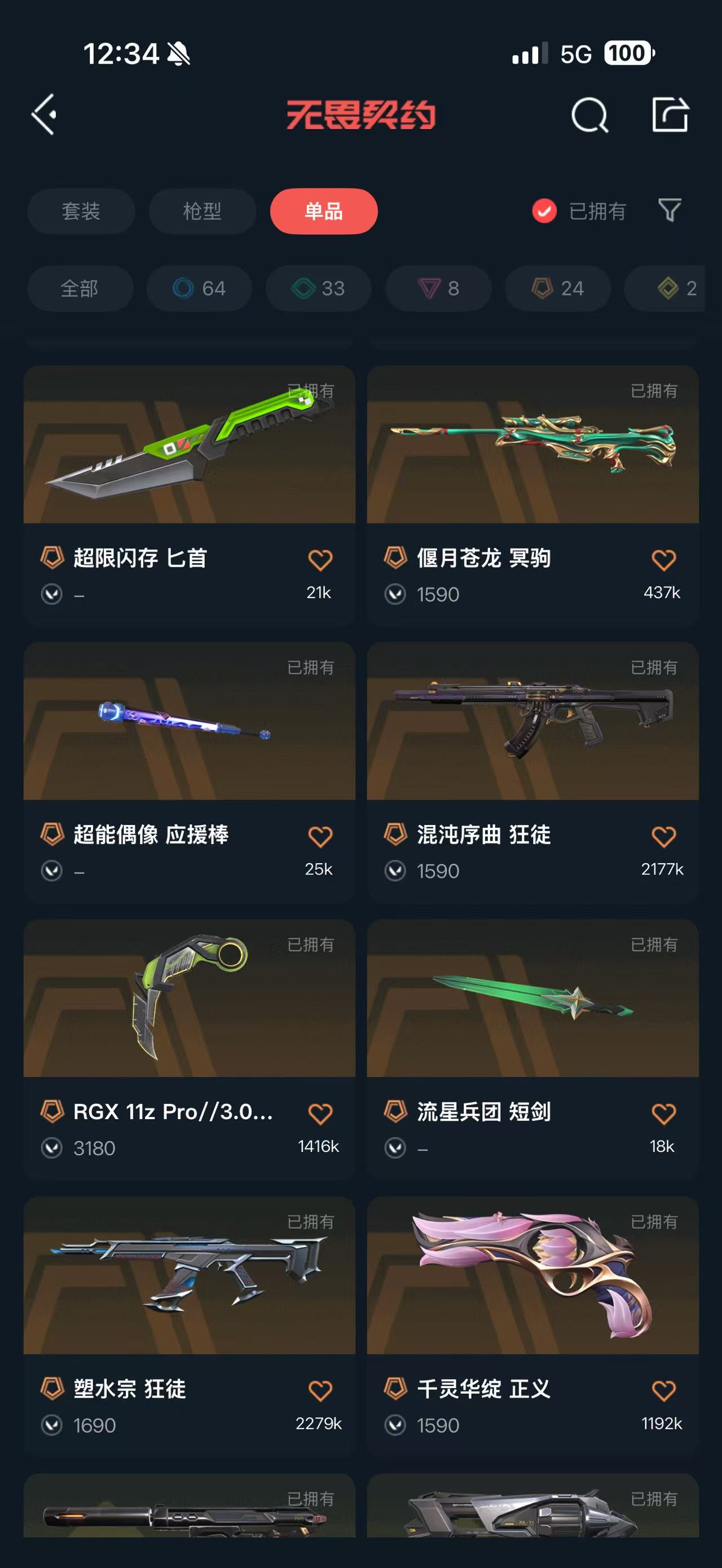This screenshot has width=722, height=1568.
Task: Select the 单品 tab
Action: point(324,211)
